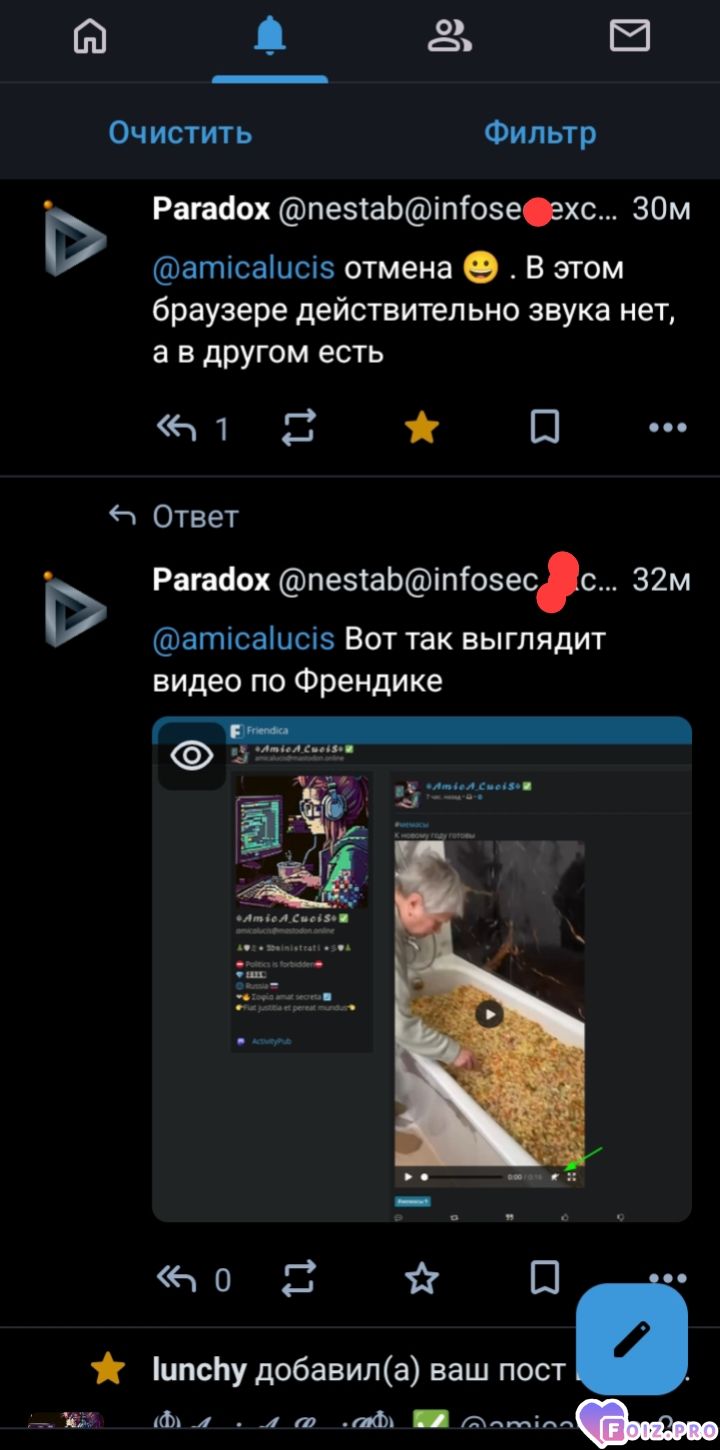Hide media with the eye icon
The image size is (720, 1450).
(191, 756)
